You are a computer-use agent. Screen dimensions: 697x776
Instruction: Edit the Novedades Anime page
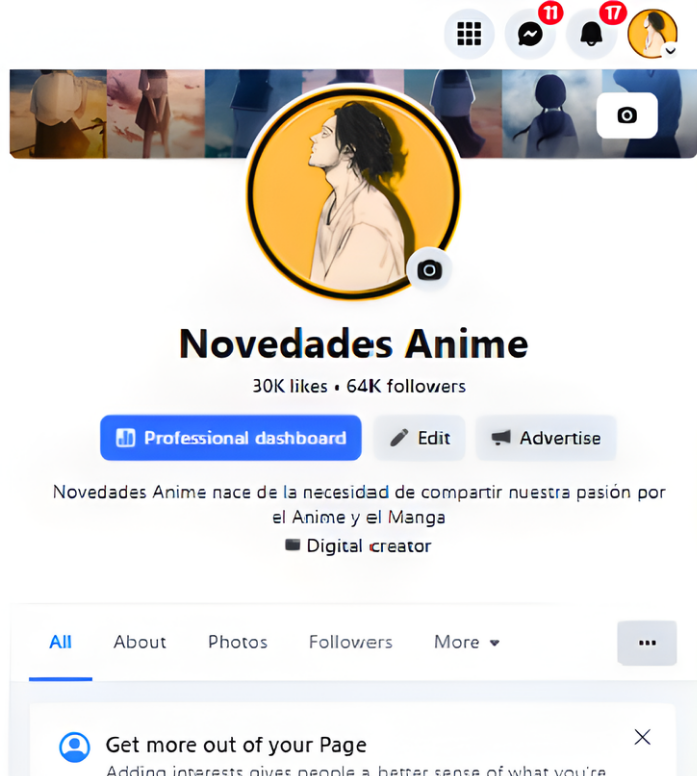420,438
